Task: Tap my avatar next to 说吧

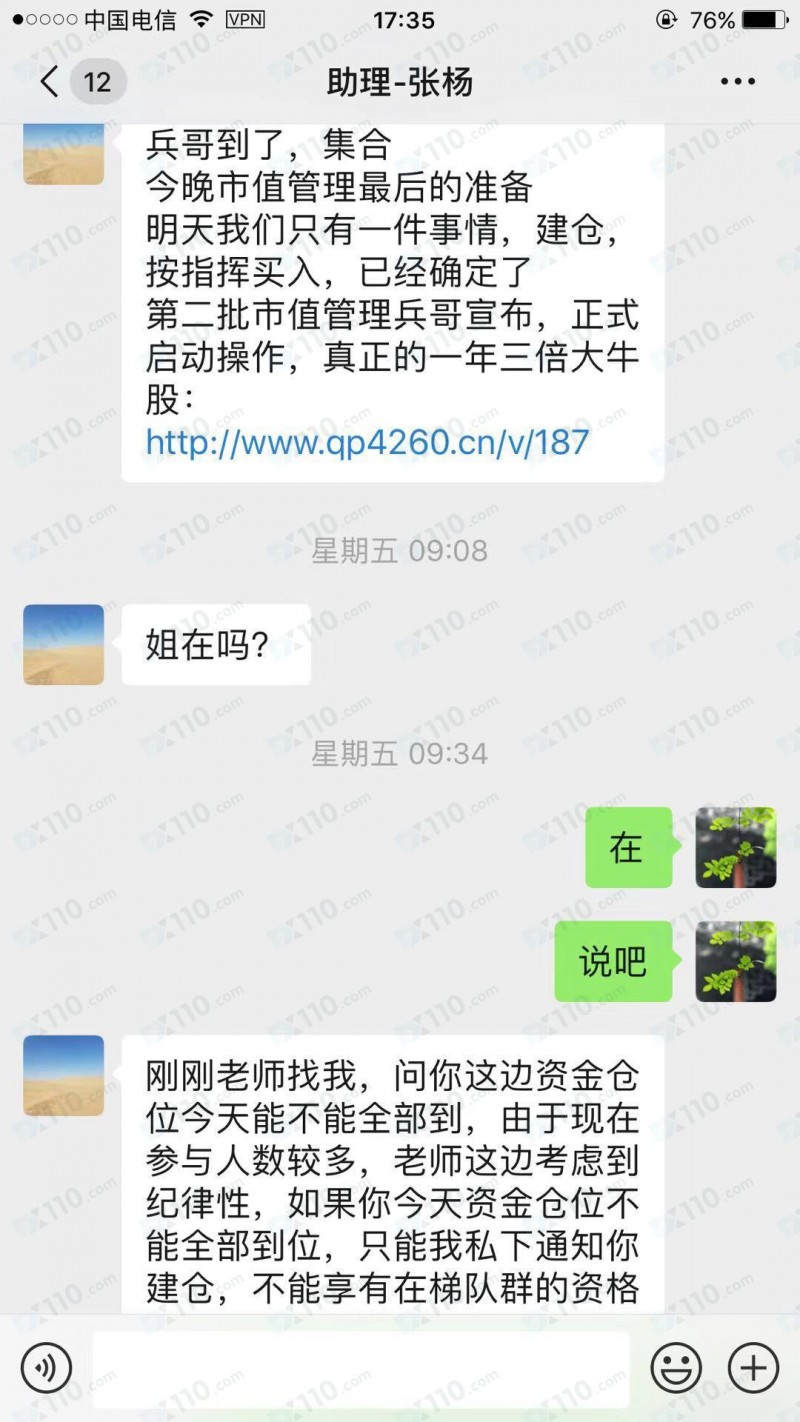Action: (x=736, y=961)
